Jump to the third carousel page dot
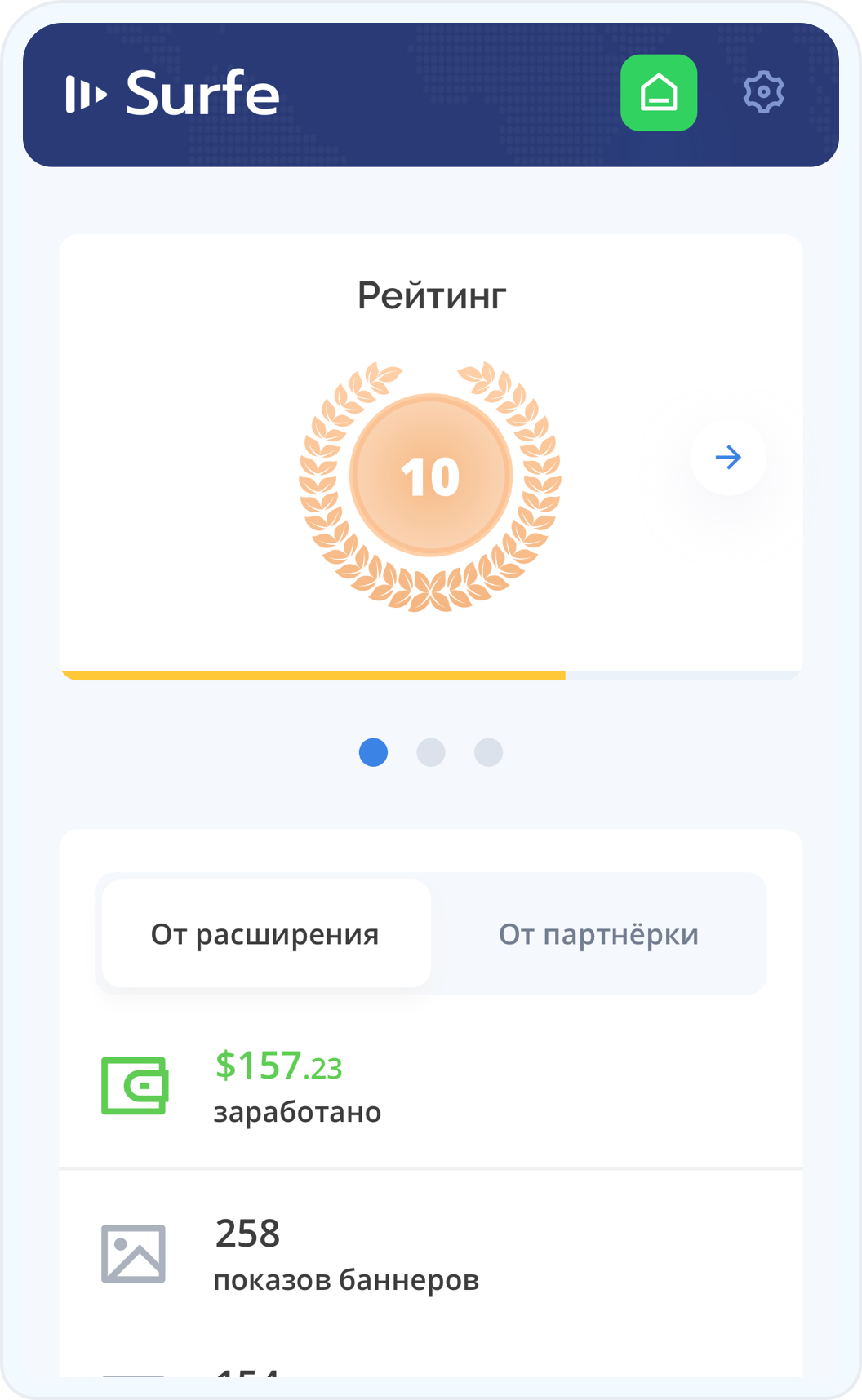Image resolution: width=862 pixels, height=1400 pixels. [488, 752]
